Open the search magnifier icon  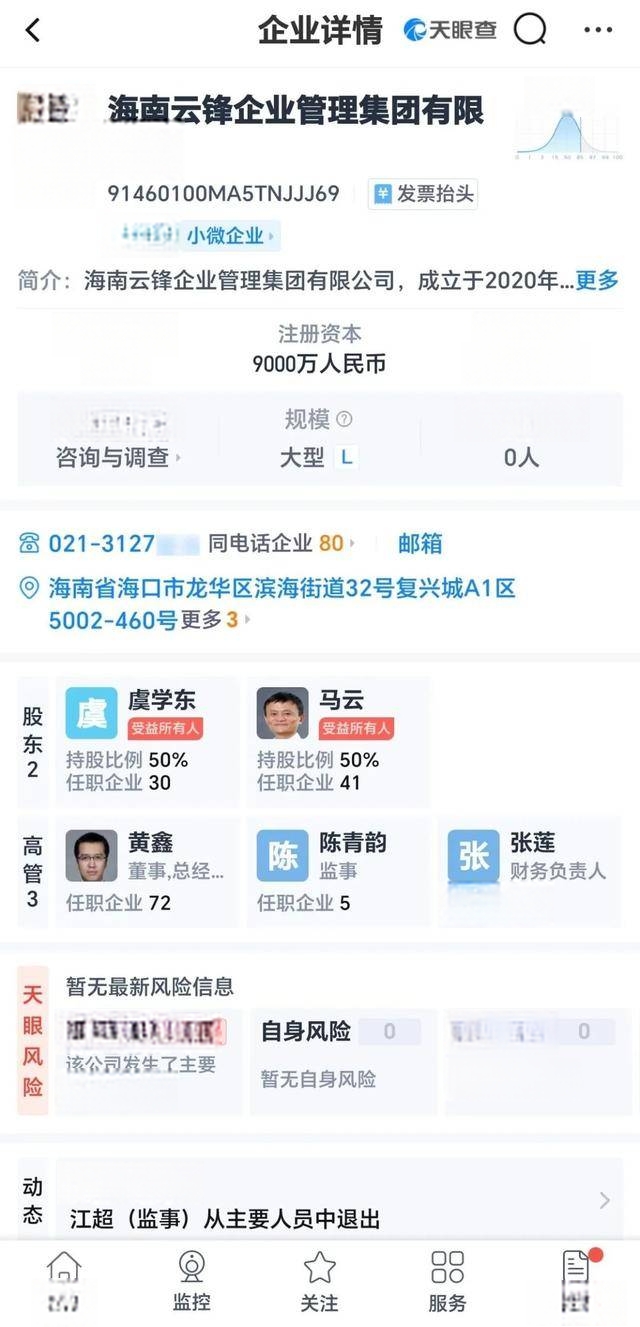tap(530, 30)
